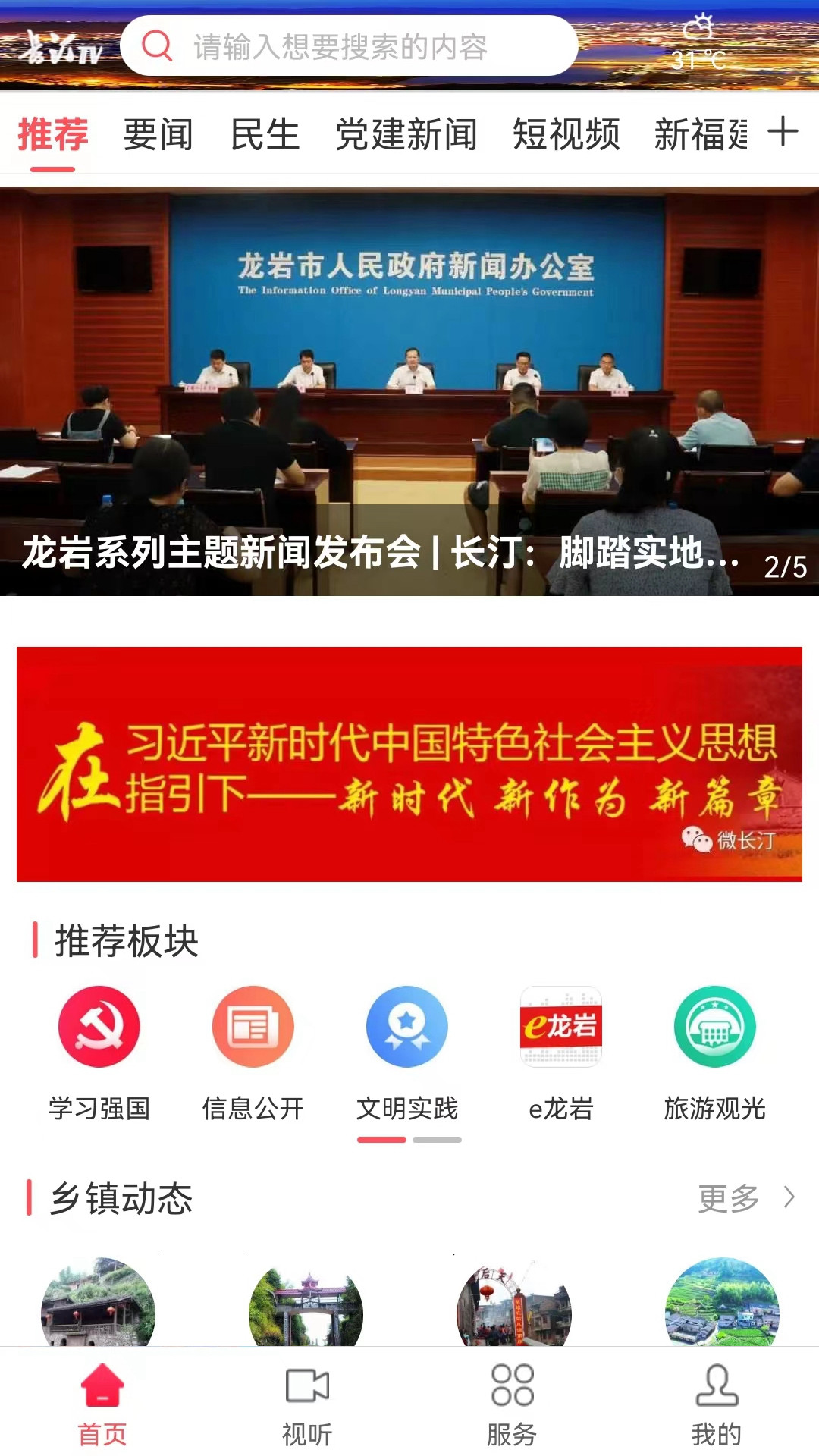Select the 信息公开 icon

click(x=253, y=1028)
